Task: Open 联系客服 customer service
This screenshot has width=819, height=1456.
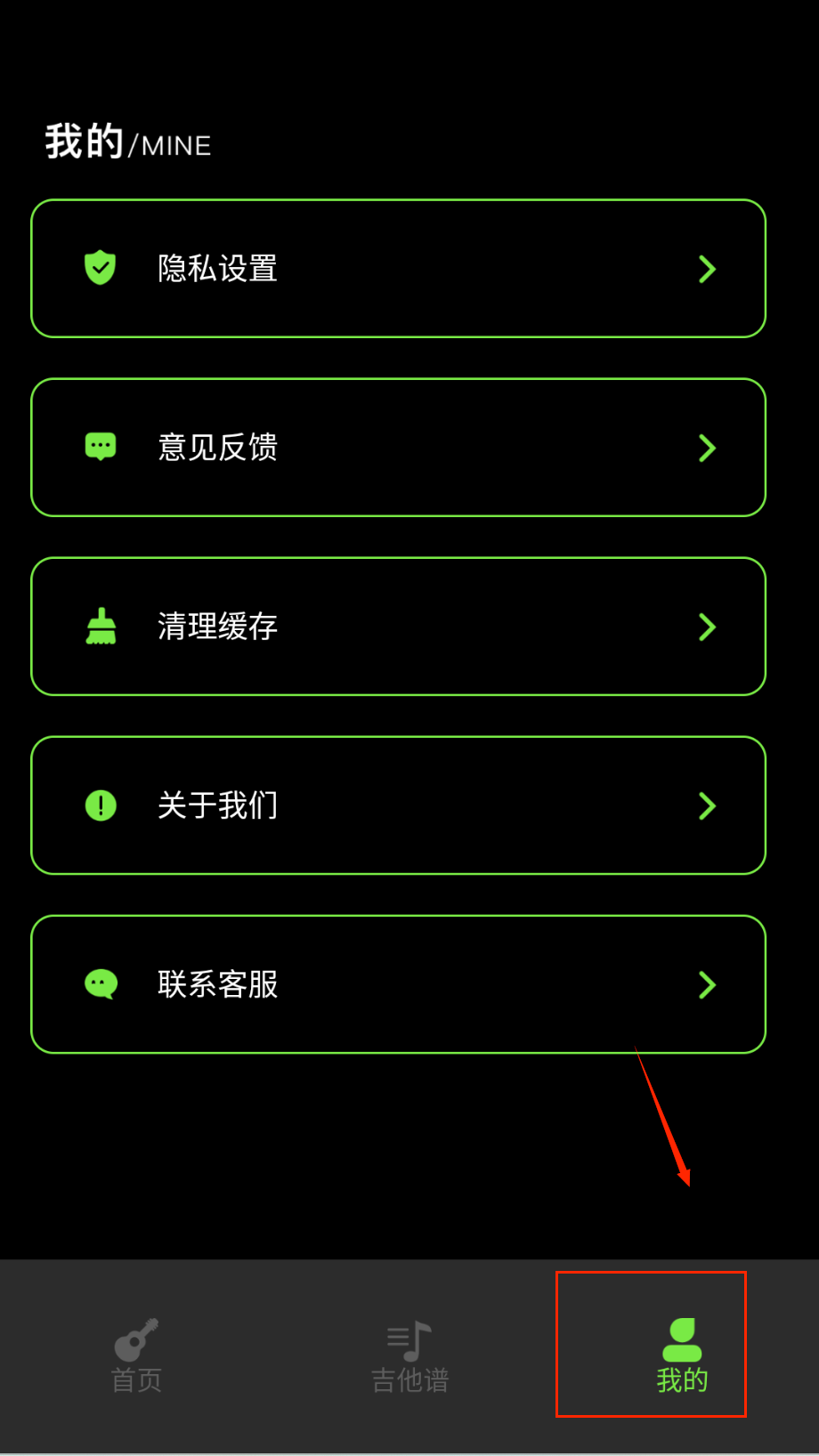Action: pyautogui.click(x=398, y=984)
